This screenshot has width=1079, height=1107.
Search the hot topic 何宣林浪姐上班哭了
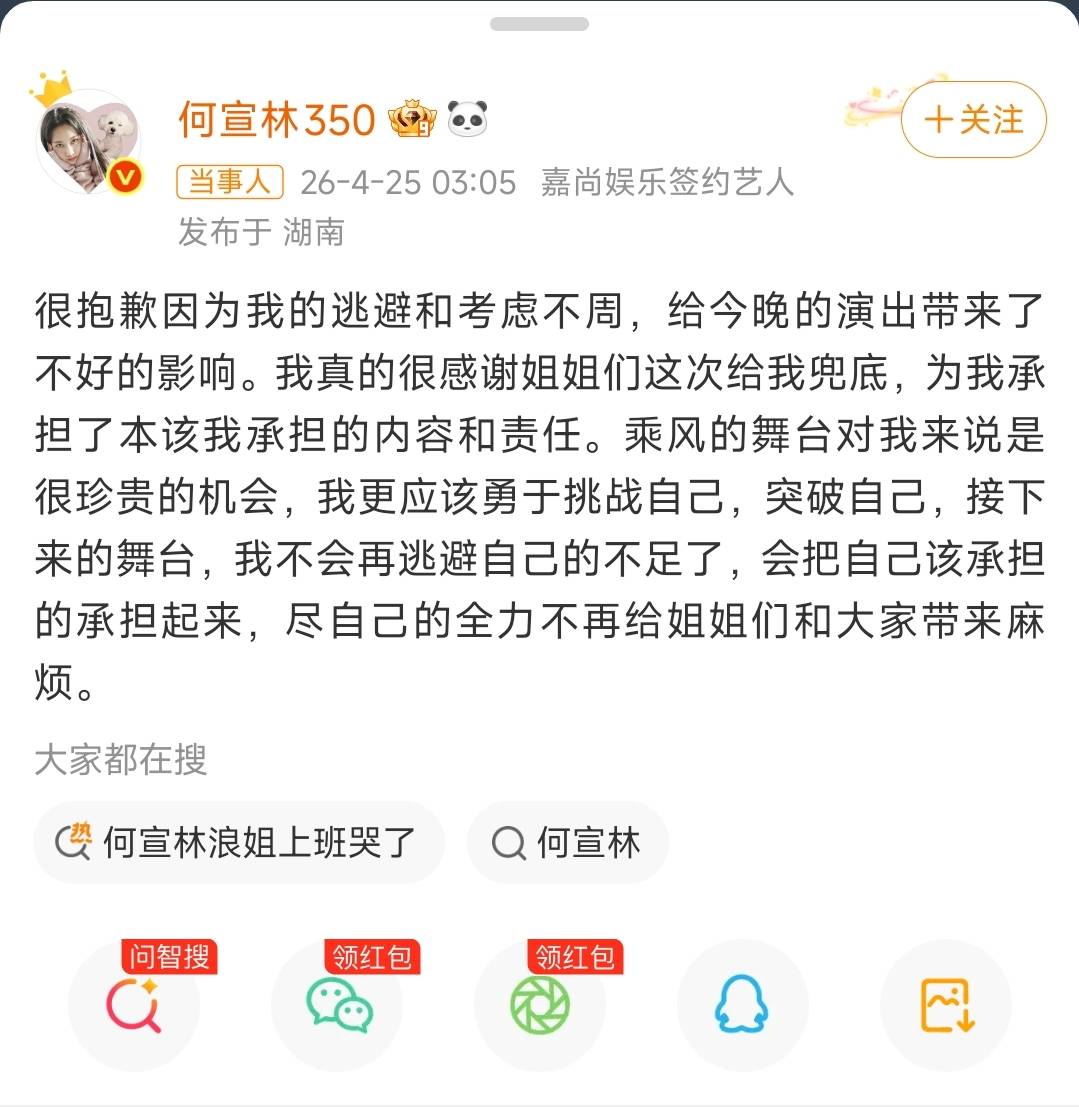coord(239,843)
